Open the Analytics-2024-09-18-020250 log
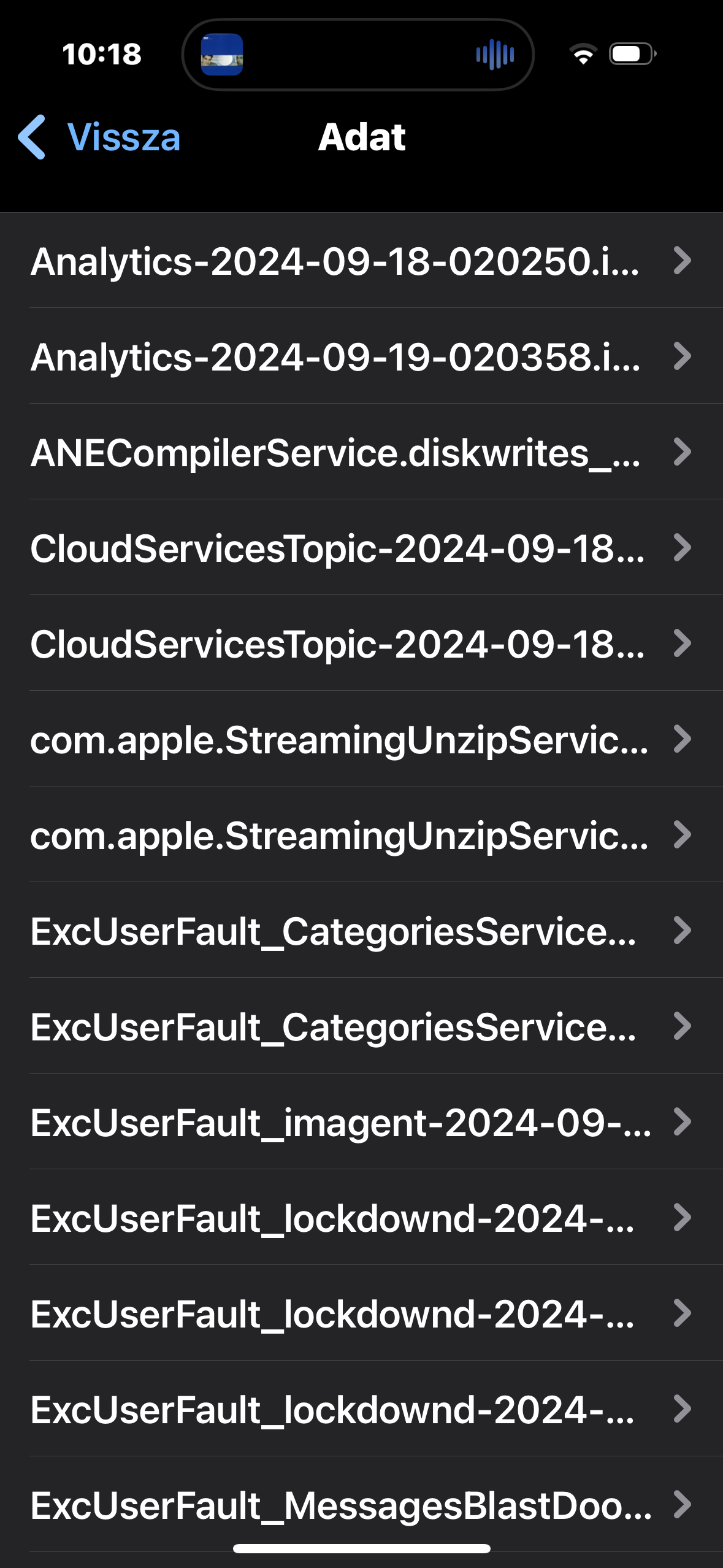723x1568 pixels. coord(362,261)
